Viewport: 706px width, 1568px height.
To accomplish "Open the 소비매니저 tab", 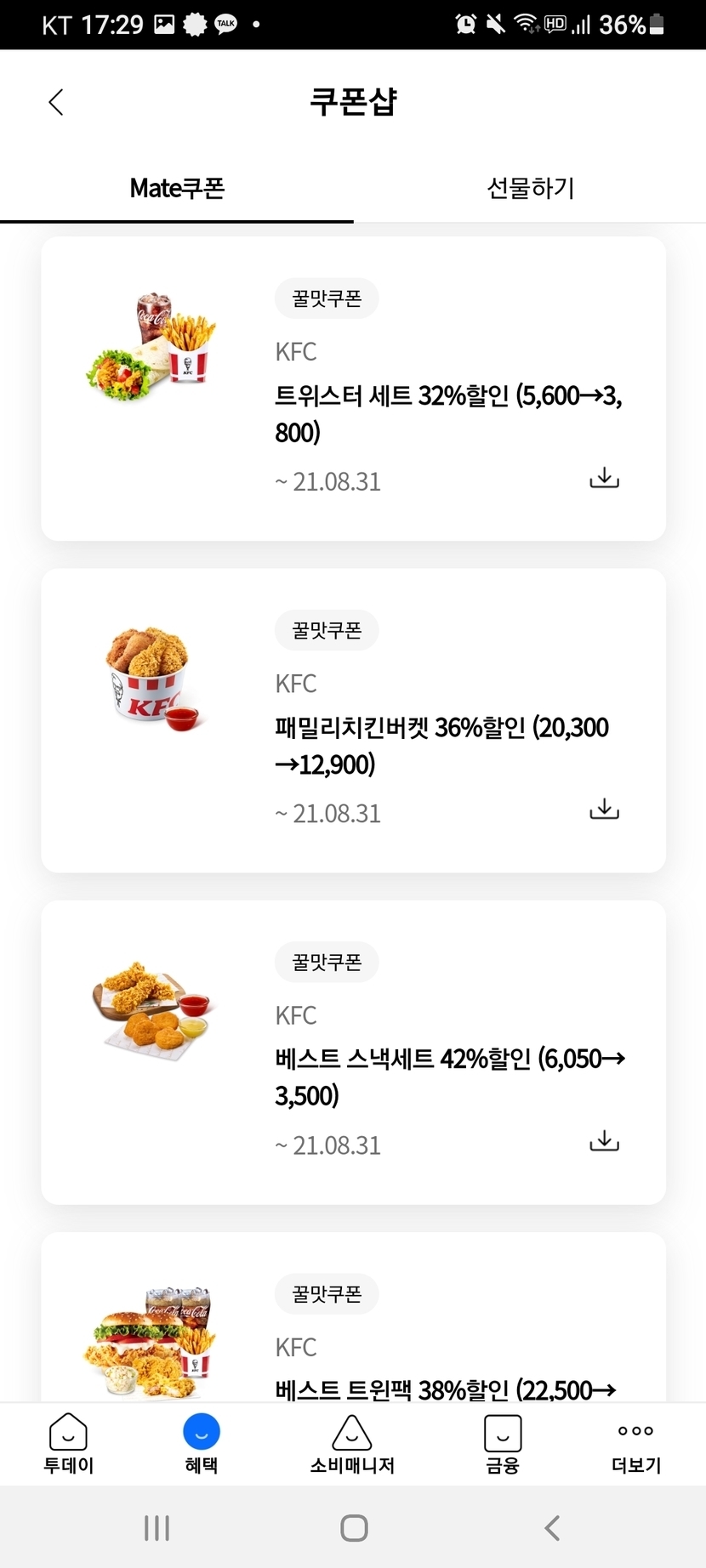I will 352,1444.
